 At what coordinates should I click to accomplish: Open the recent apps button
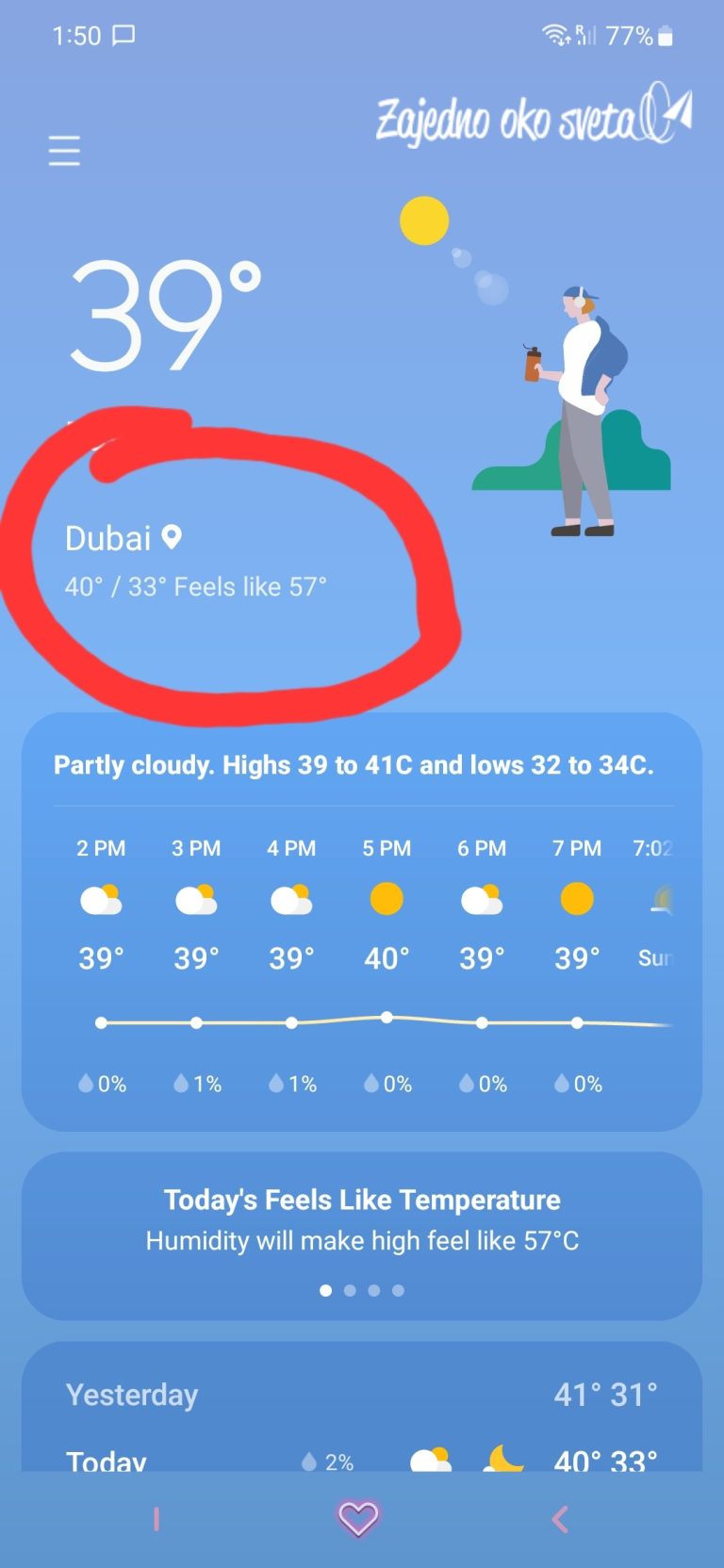pos(156,1519)
